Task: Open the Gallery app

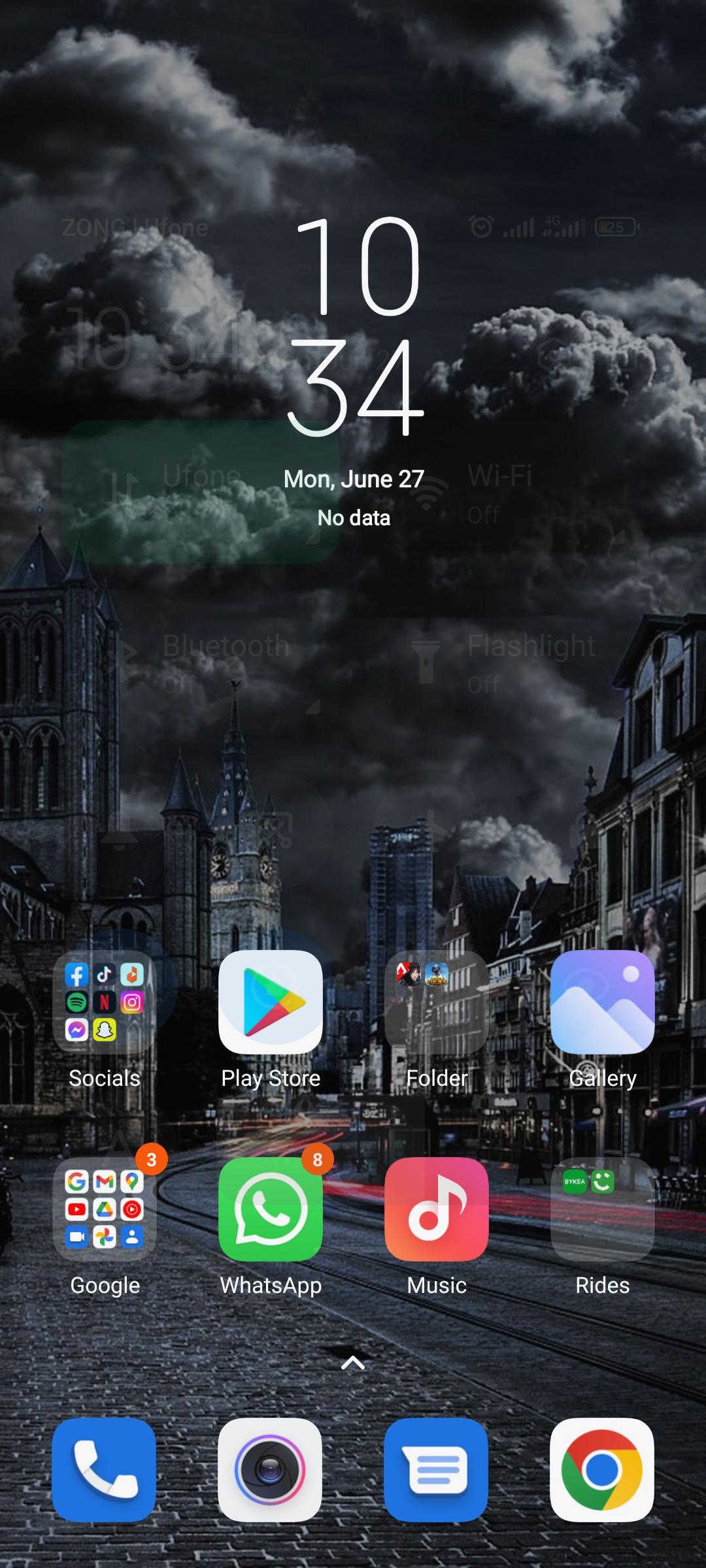Action: (603, 1002)
